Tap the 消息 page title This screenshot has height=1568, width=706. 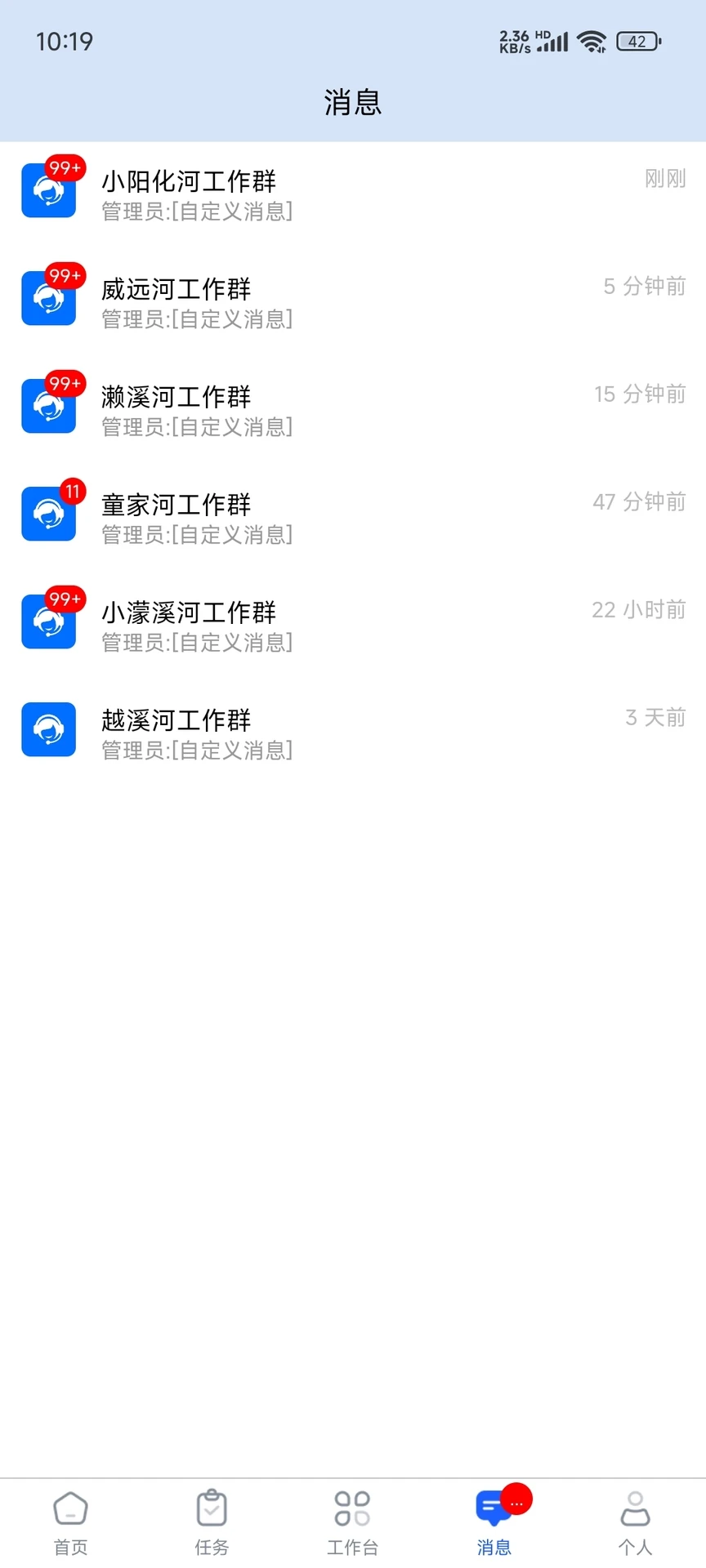[x=351, y=103]
